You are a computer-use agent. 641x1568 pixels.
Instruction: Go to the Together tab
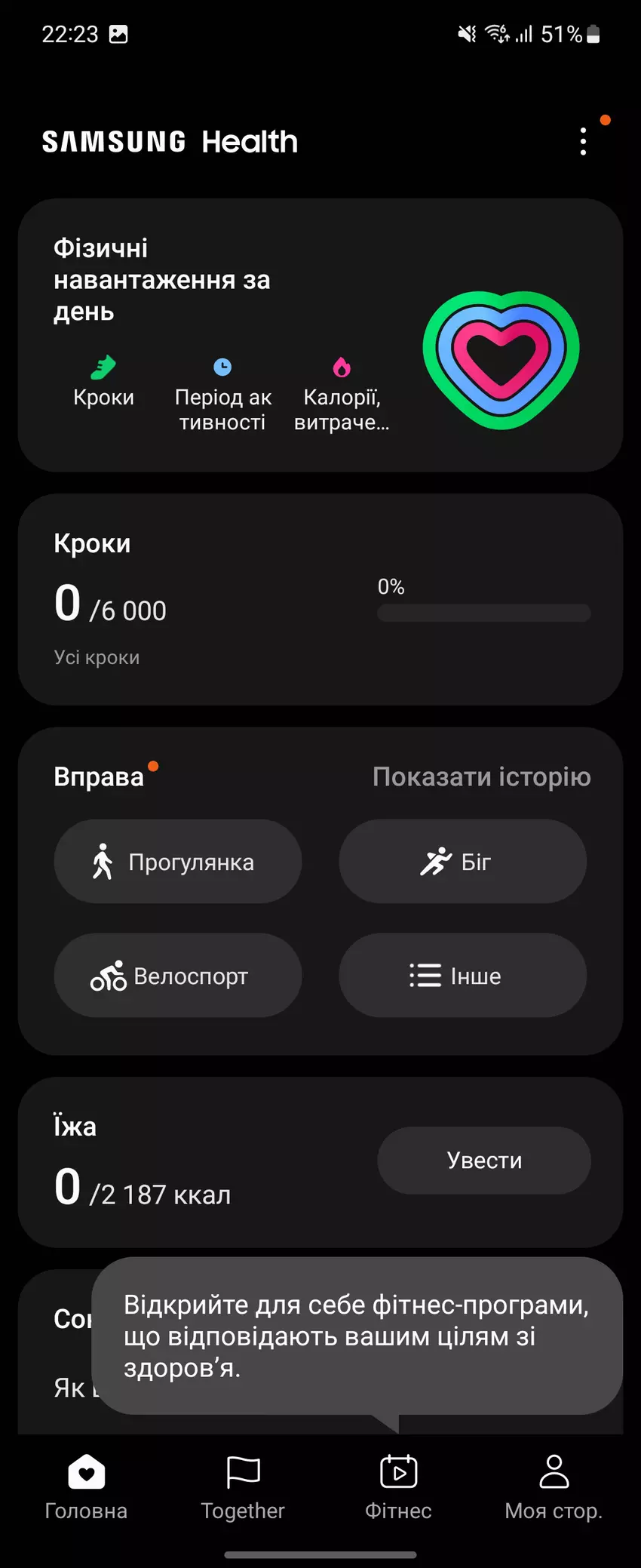243,1487
